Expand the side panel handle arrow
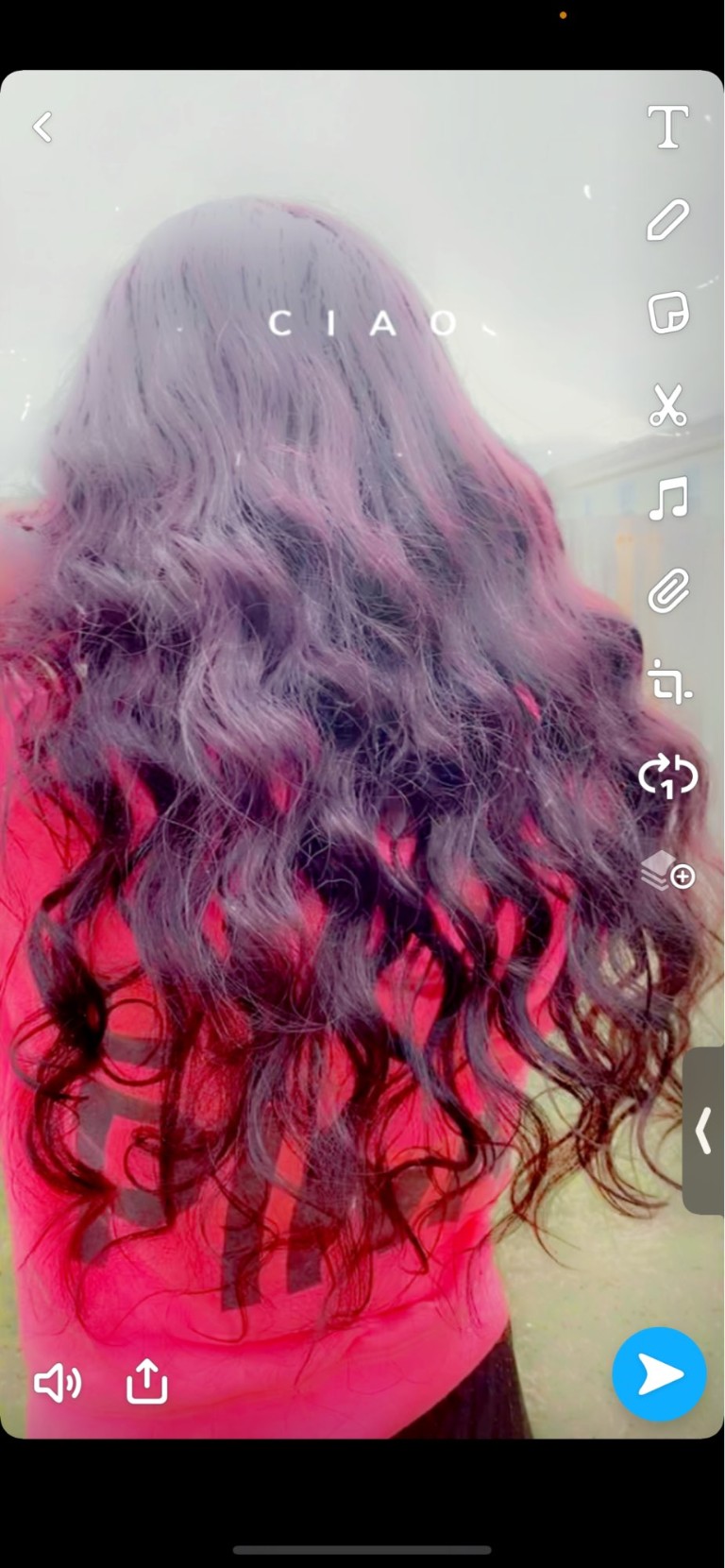The width and height of the screenshot is (725, 1568). [x=703, y=1131]
